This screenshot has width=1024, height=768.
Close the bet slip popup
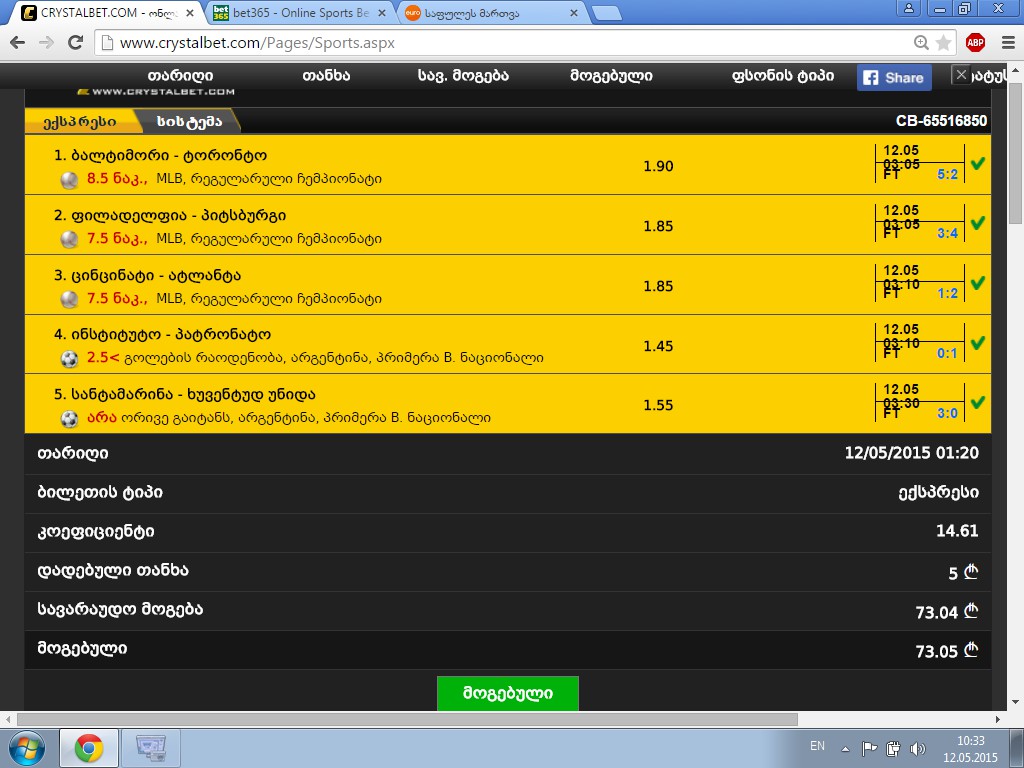click(961, 75)
